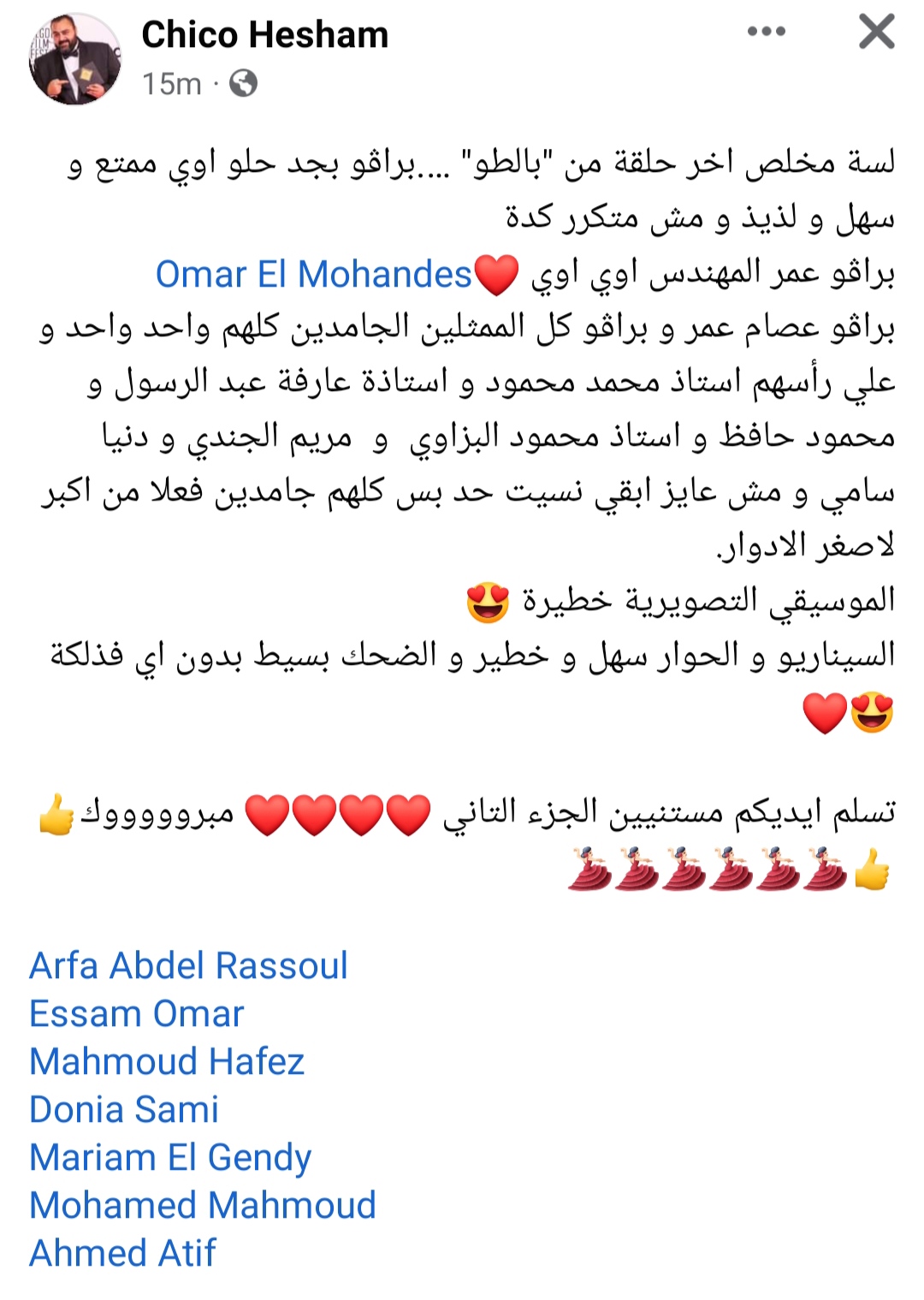Image resolution: width=924 pixels, height=1300 pixels.
Task: Visit Essam Omar's tagged profile
Action: click(x=137, y=1014)
